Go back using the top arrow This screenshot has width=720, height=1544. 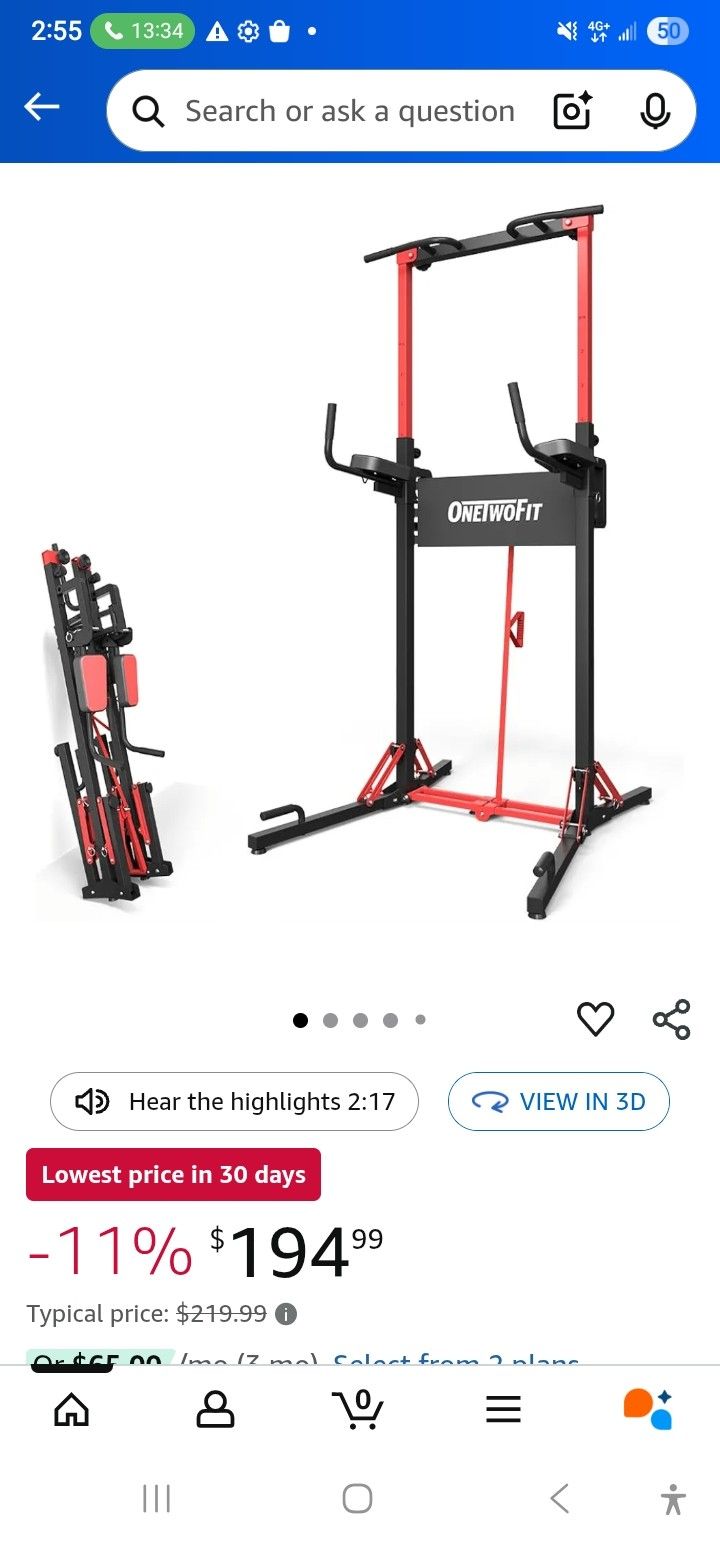point(42,108)
